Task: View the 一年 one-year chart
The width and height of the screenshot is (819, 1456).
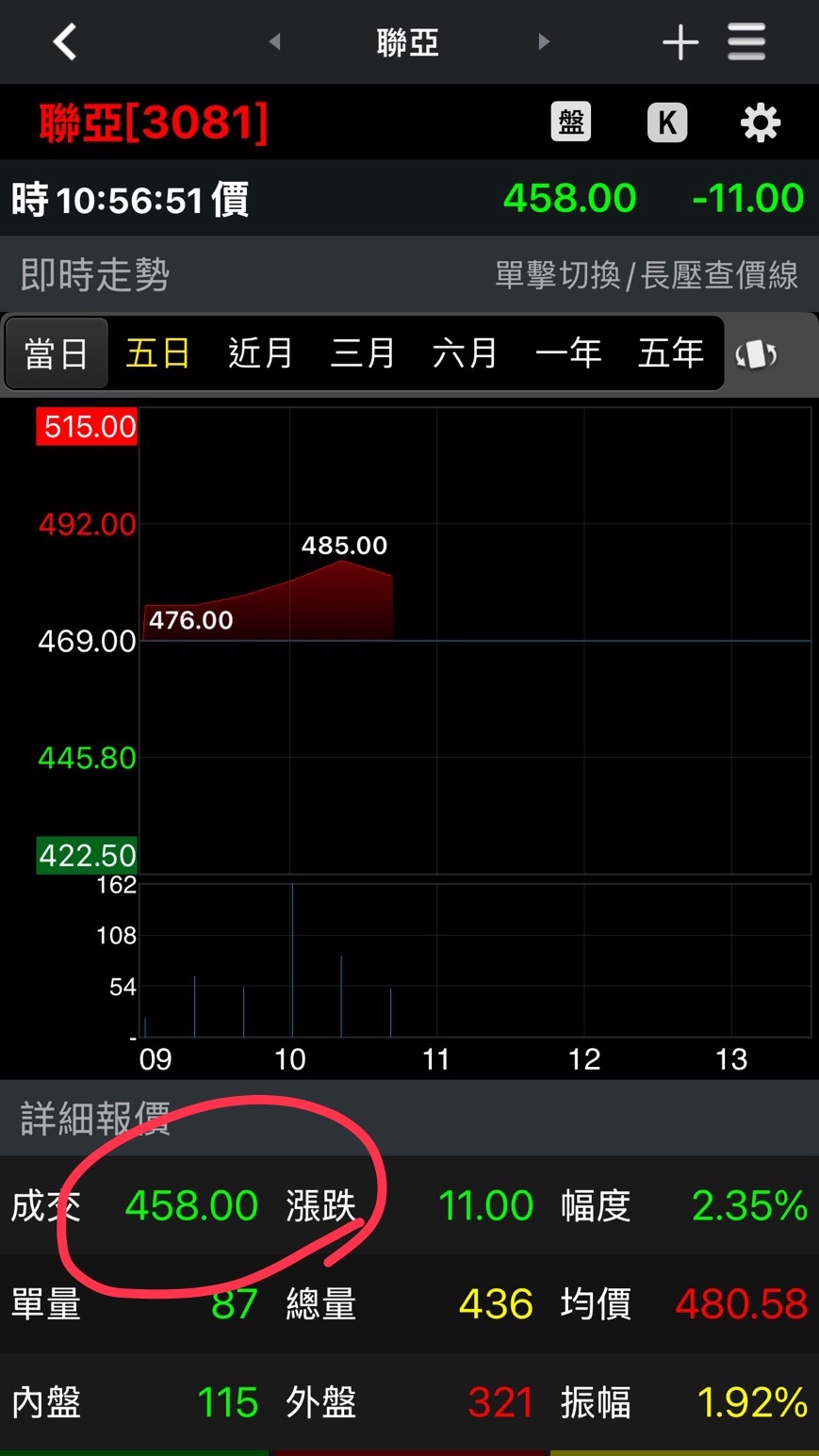Action: point(567,354)
